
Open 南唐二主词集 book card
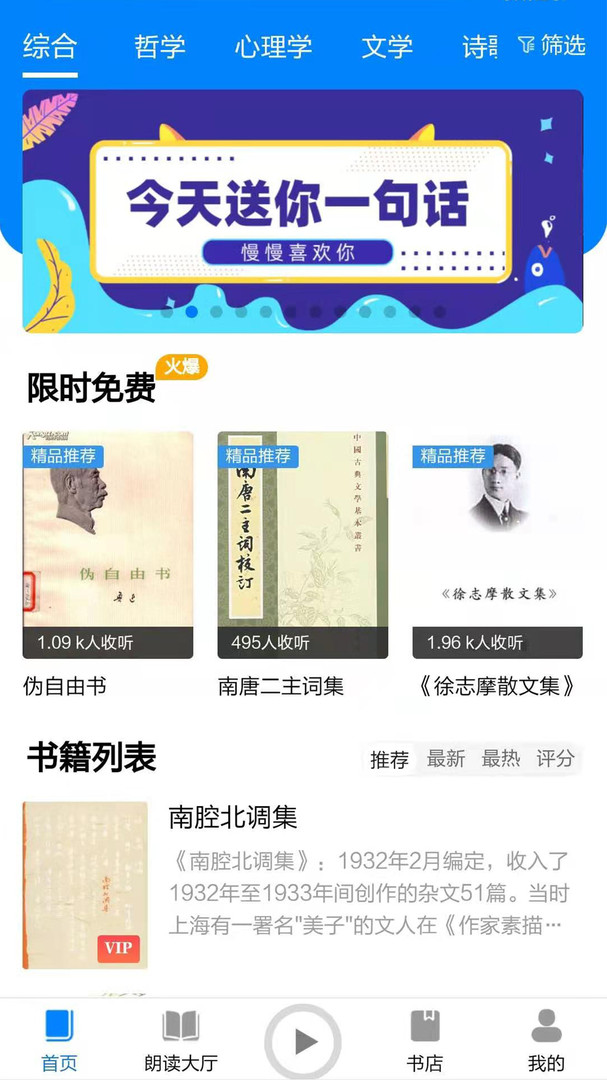click(302, 564)
